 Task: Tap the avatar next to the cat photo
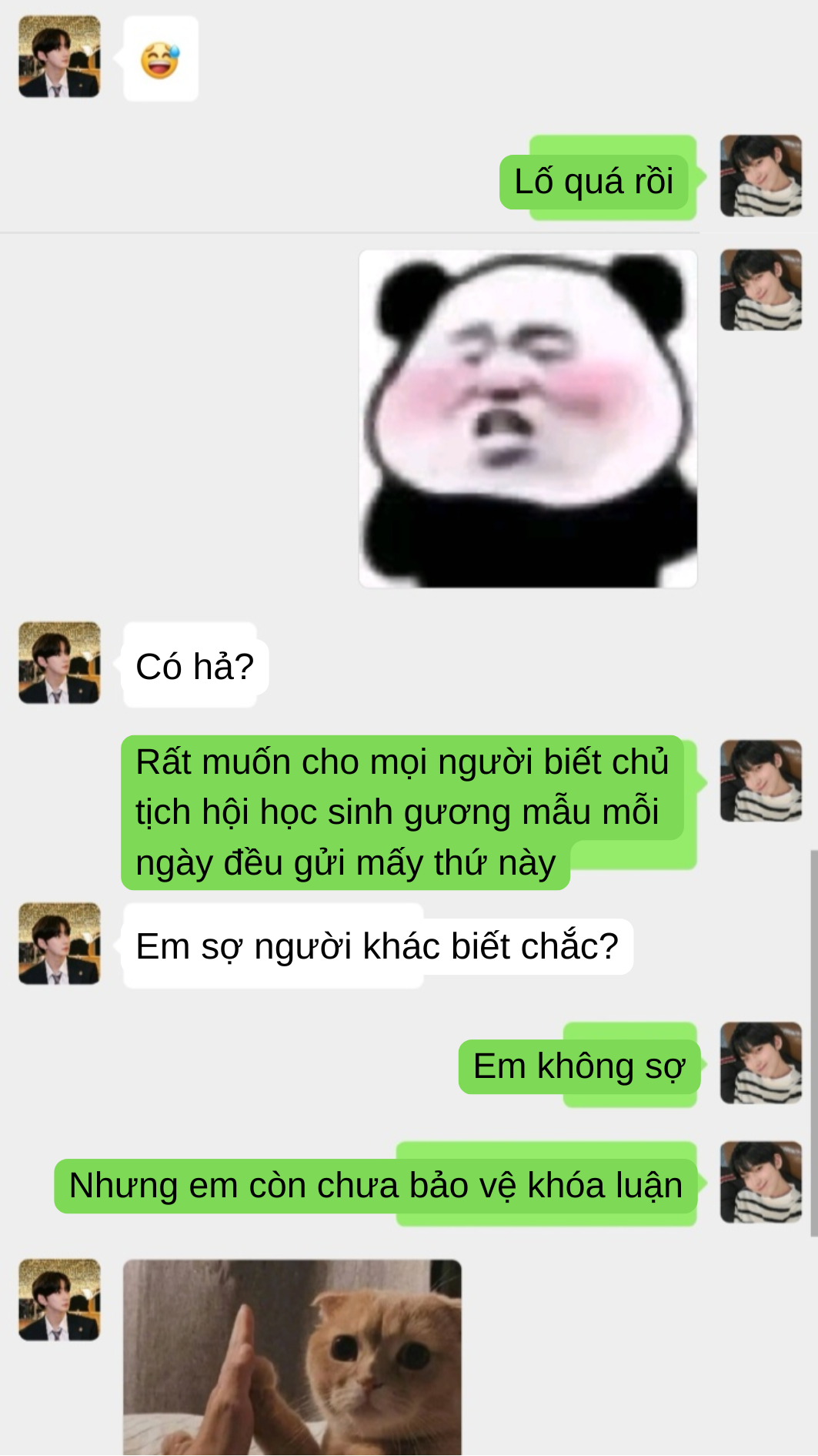coord(59,1300)
